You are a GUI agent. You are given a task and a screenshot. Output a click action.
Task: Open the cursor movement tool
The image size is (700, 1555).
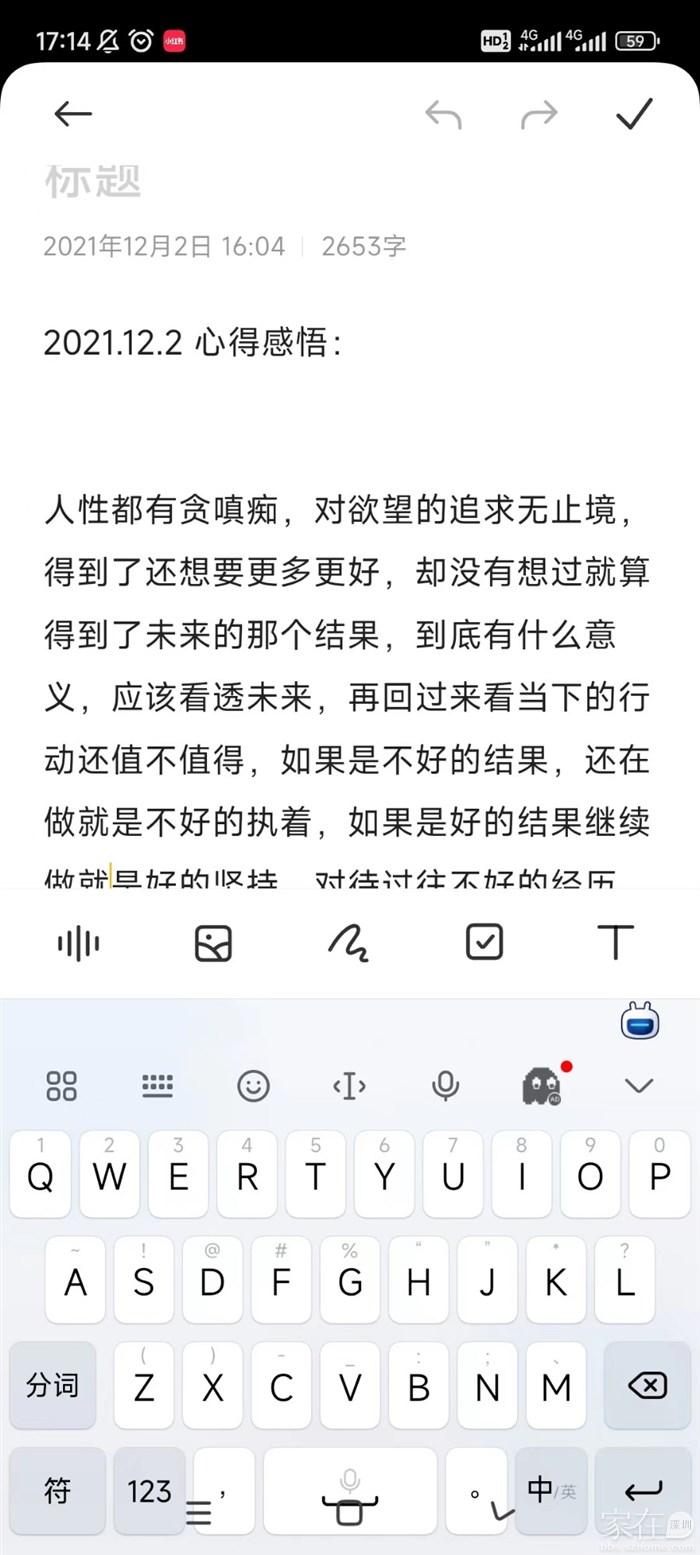point(349,1085)
